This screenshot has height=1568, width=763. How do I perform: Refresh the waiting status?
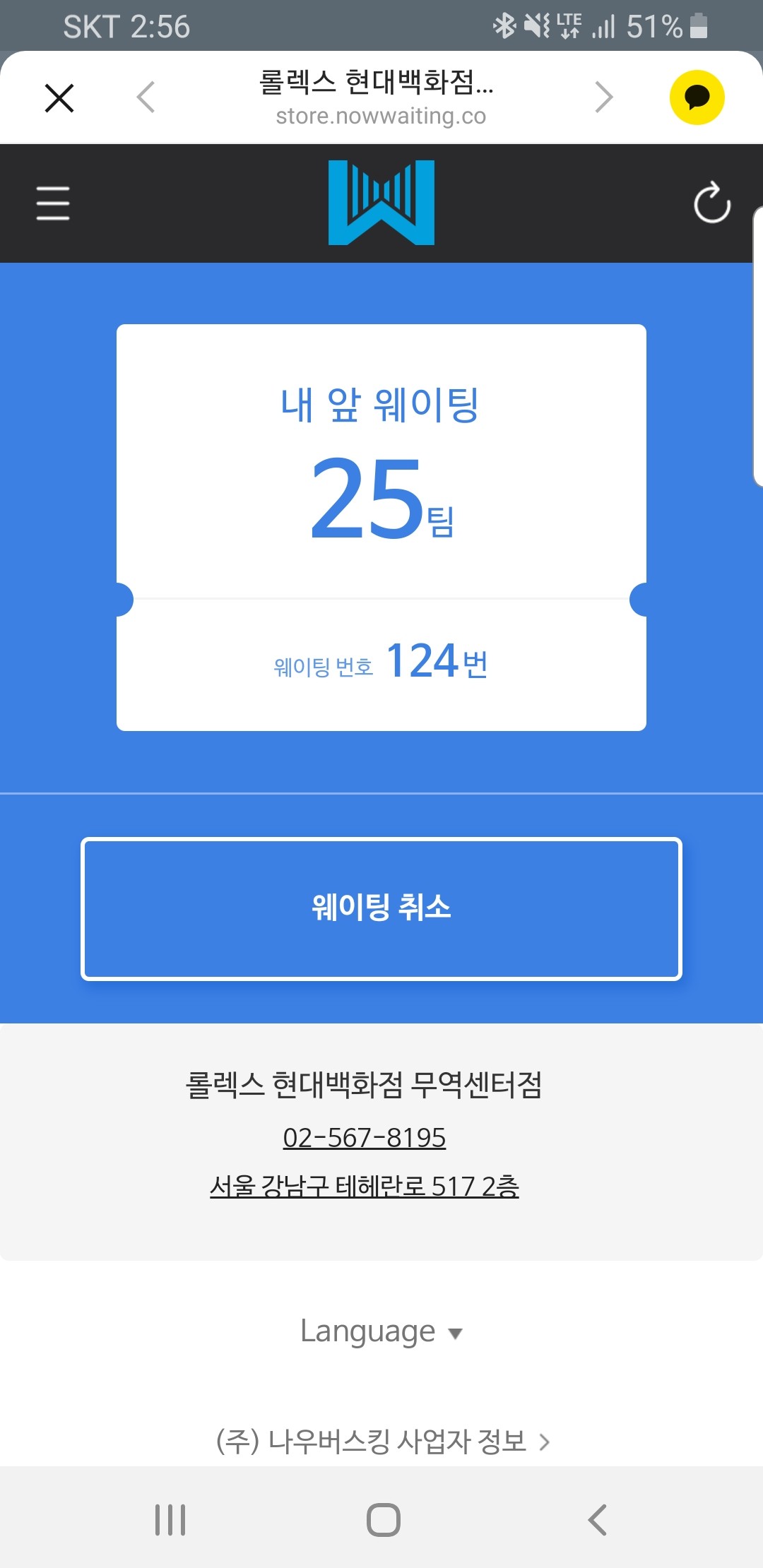[x=711, y=203]
